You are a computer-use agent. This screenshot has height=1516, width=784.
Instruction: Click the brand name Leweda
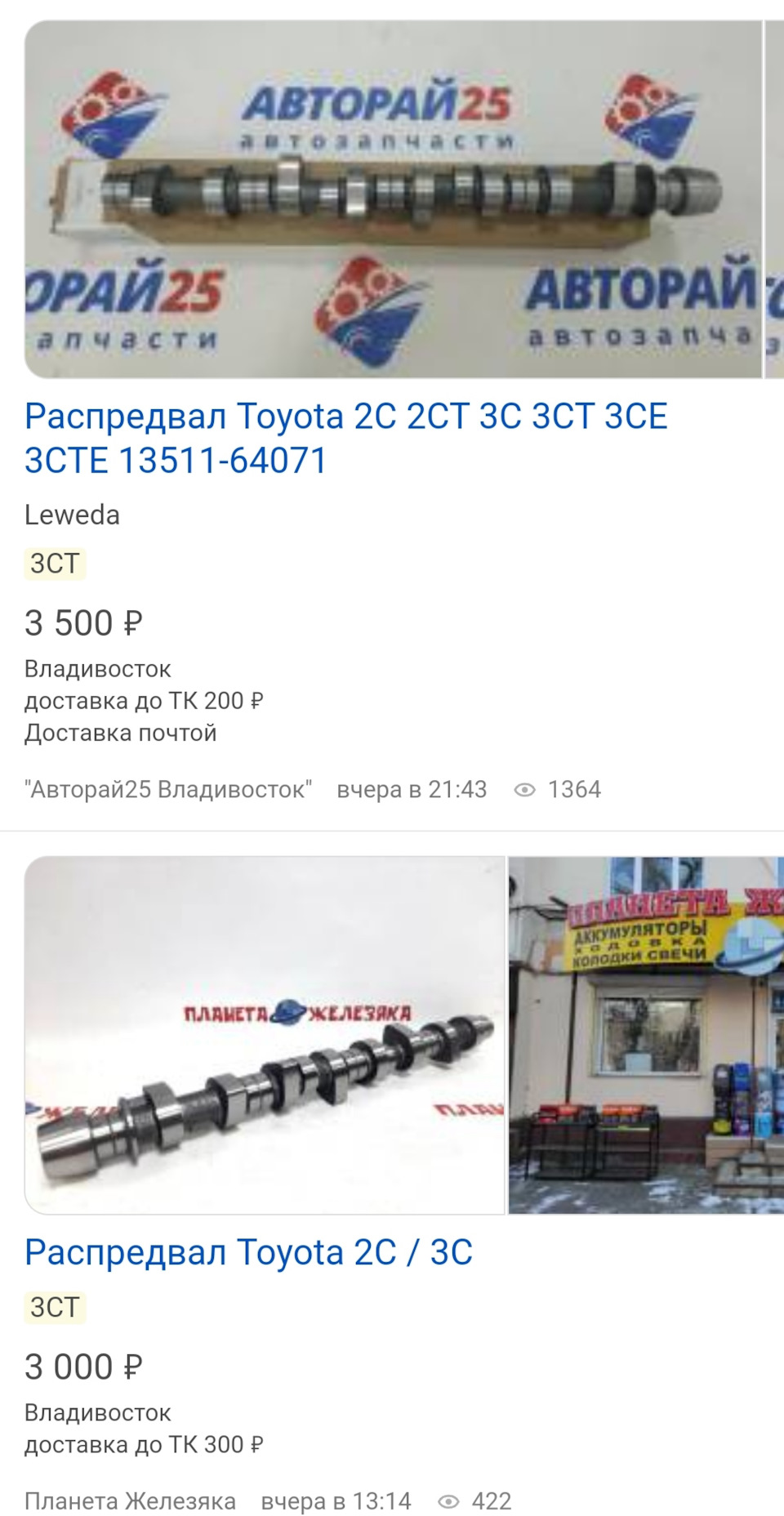click(x=72, y=515)
